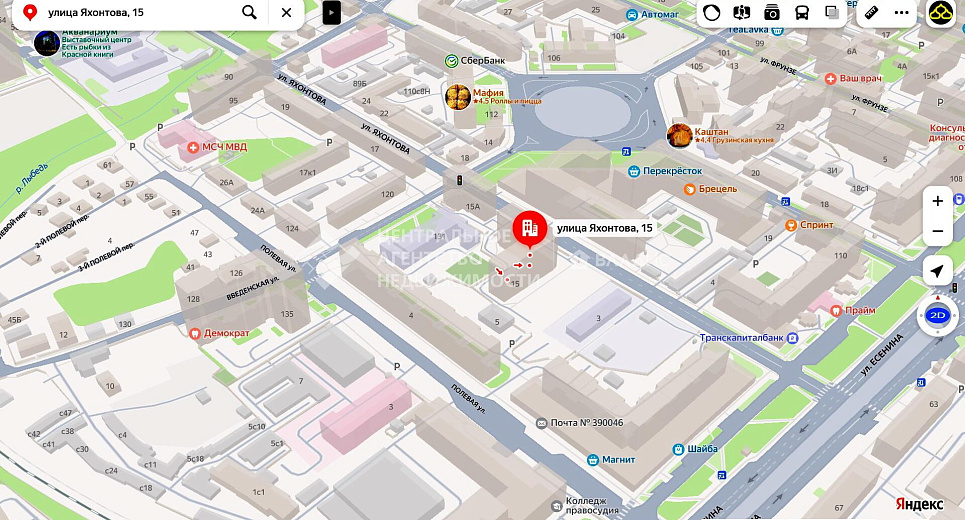Locate me with the arrow button
Image resolution: width=965 pixels, height=520 pixels.
937,271
